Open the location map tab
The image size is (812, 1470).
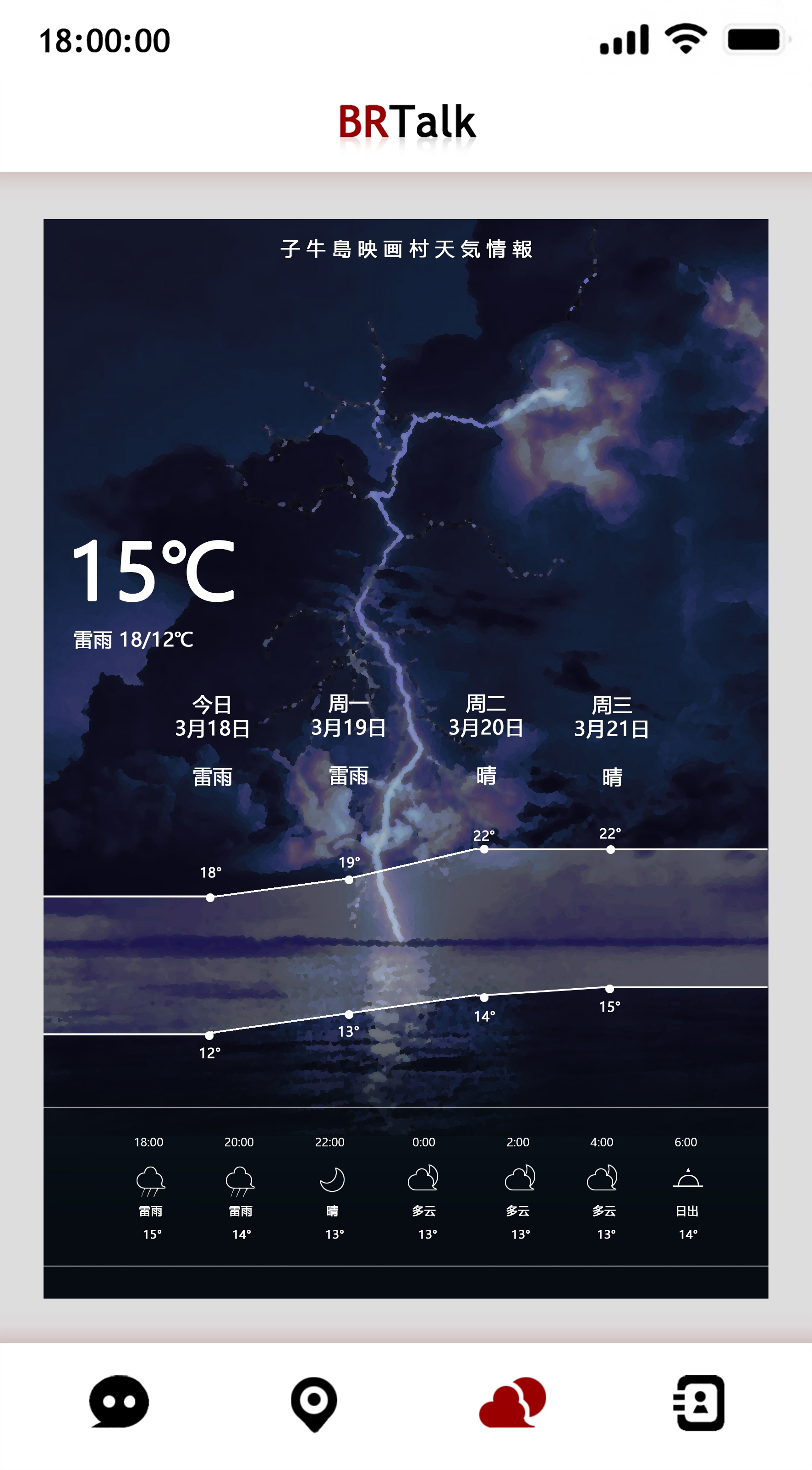click(x=314, y=1403)
